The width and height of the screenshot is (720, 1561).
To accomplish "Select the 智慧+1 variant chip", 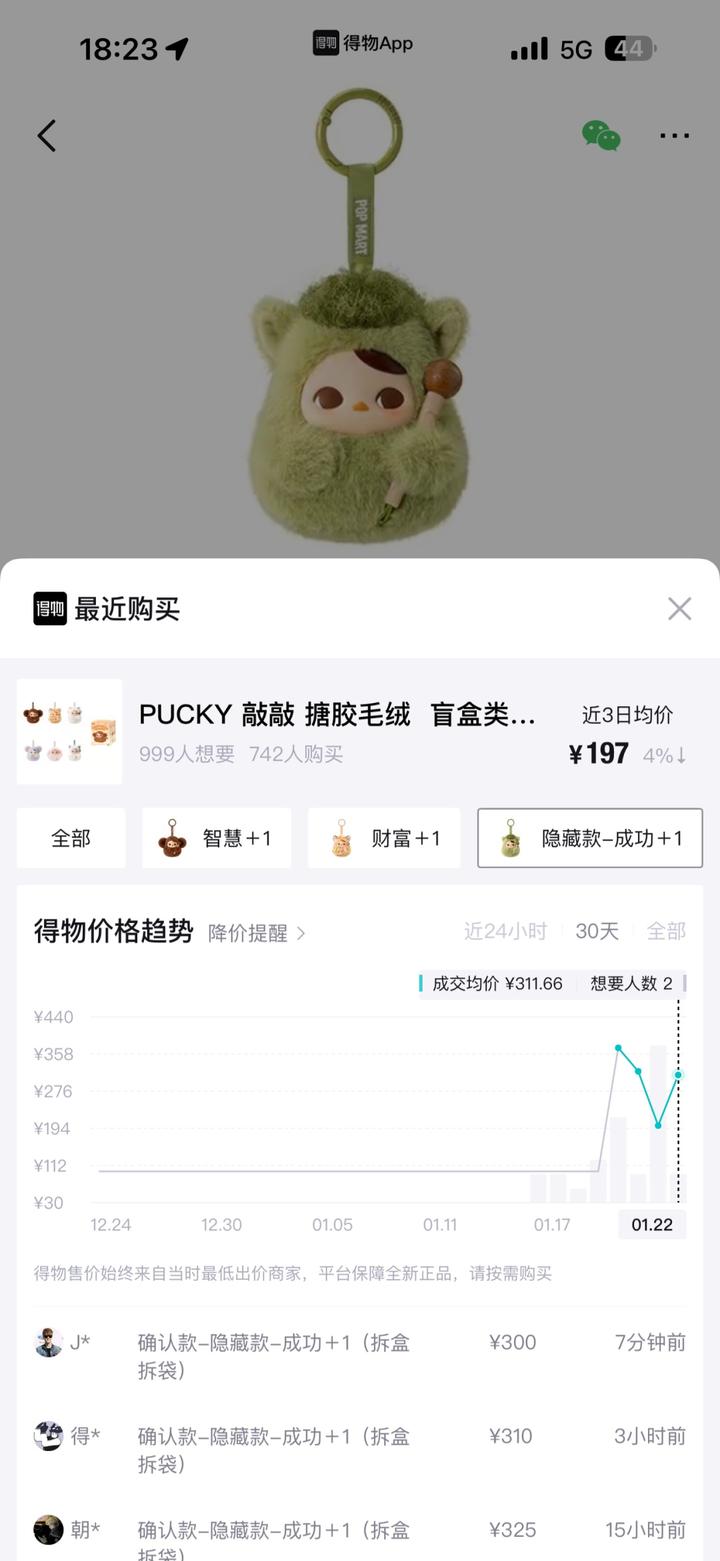I will (216, 838).
